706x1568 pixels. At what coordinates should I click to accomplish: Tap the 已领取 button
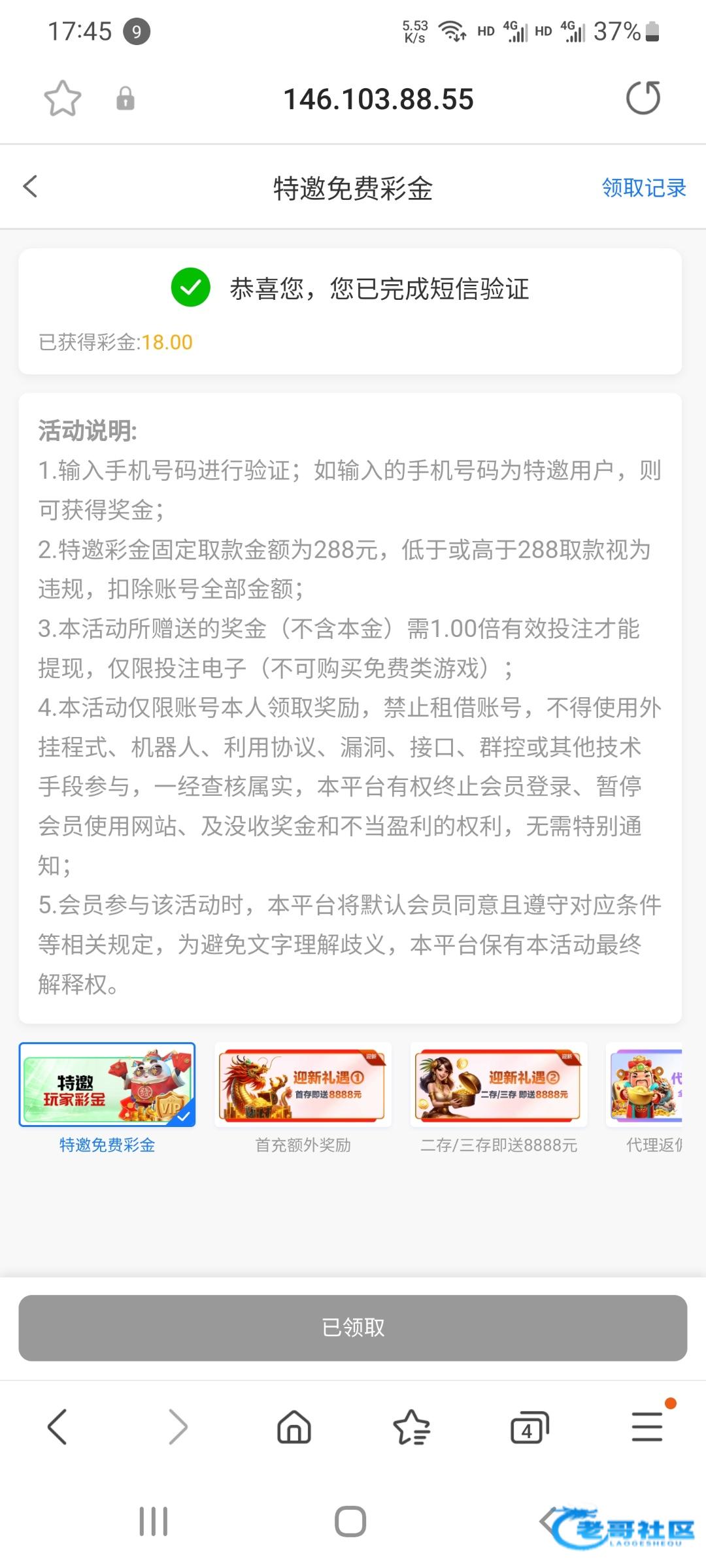click(x=353, y=1328)
